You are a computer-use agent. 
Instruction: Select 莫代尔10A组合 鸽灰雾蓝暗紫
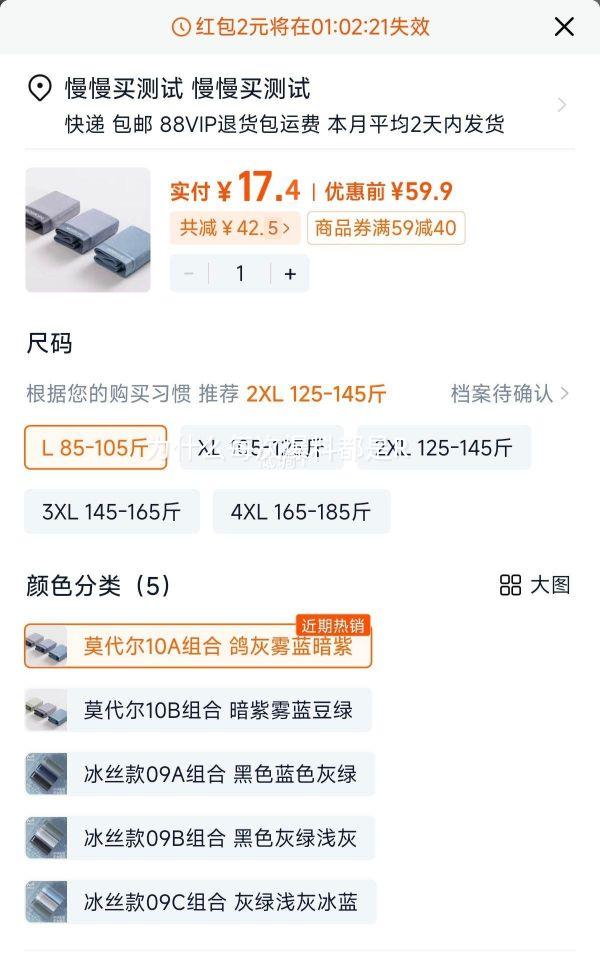tap(198, 646)
